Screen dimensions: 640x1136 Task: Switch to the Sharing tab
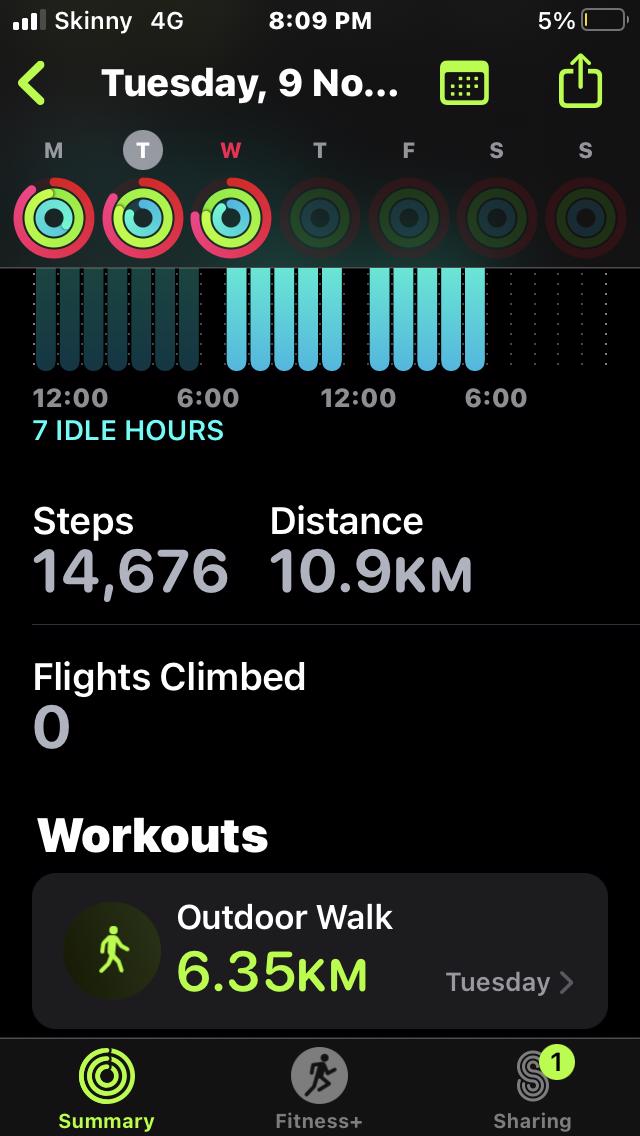point(532,1090)
